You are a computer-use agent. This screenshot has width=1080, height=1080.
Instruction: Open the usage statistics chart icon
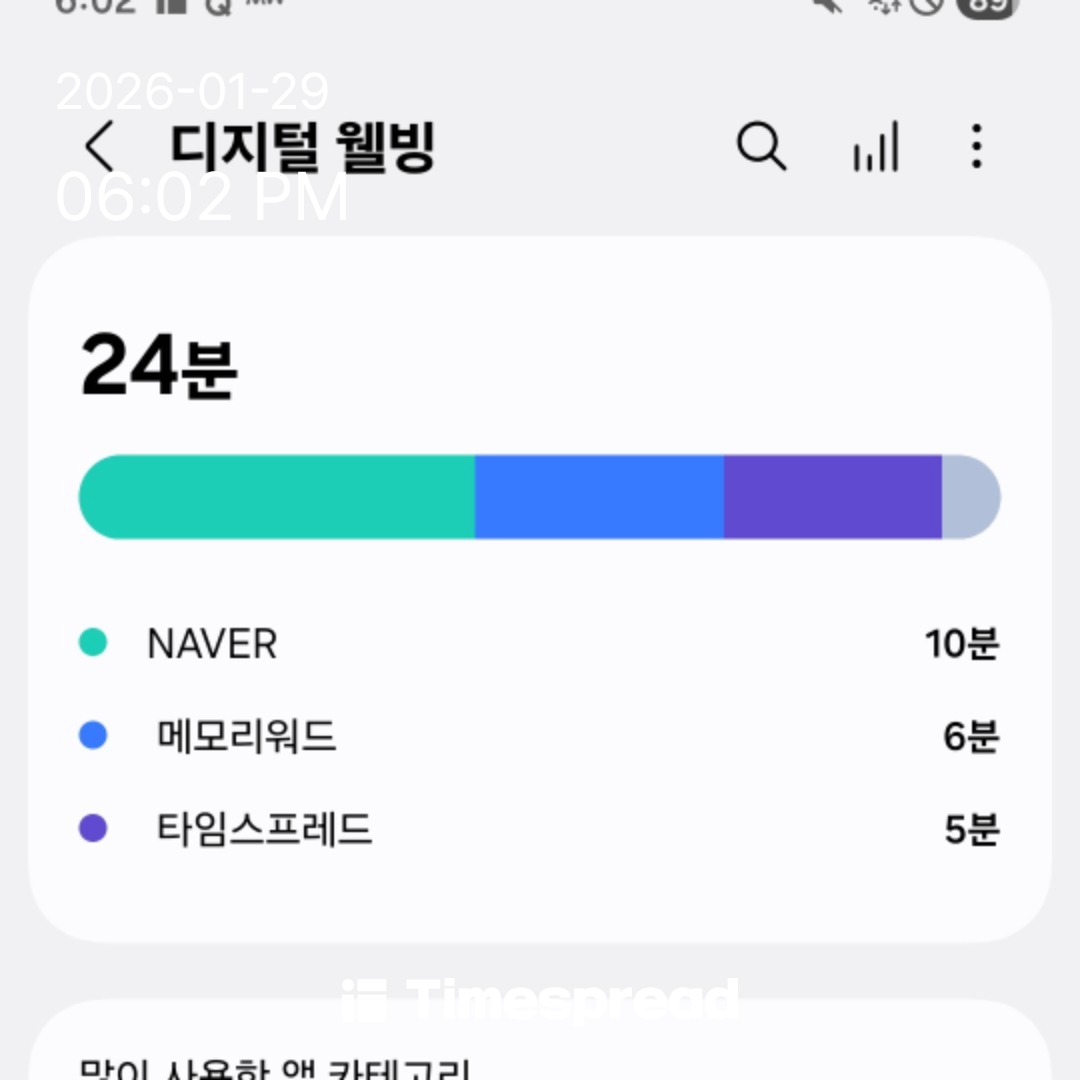876,148
